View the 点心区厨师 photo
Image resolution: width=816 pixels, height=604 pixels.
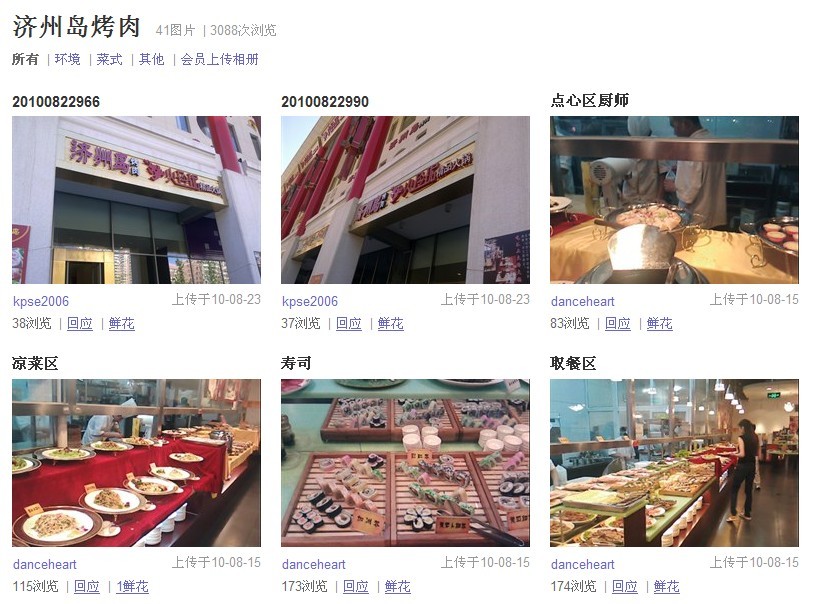click(674, 200)
